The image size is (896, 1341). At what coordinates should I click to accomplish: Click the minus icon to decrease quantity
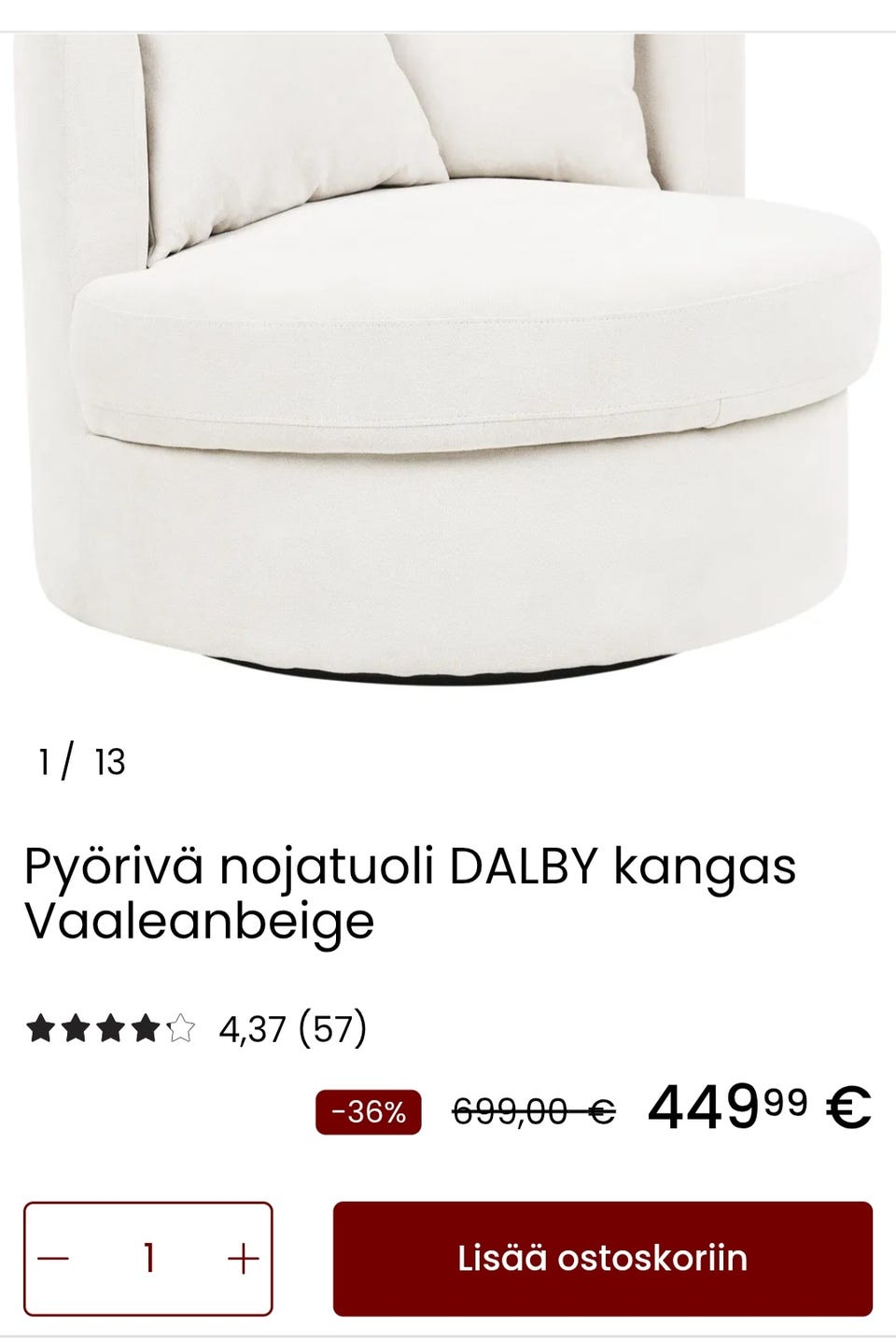[51, 1257]
